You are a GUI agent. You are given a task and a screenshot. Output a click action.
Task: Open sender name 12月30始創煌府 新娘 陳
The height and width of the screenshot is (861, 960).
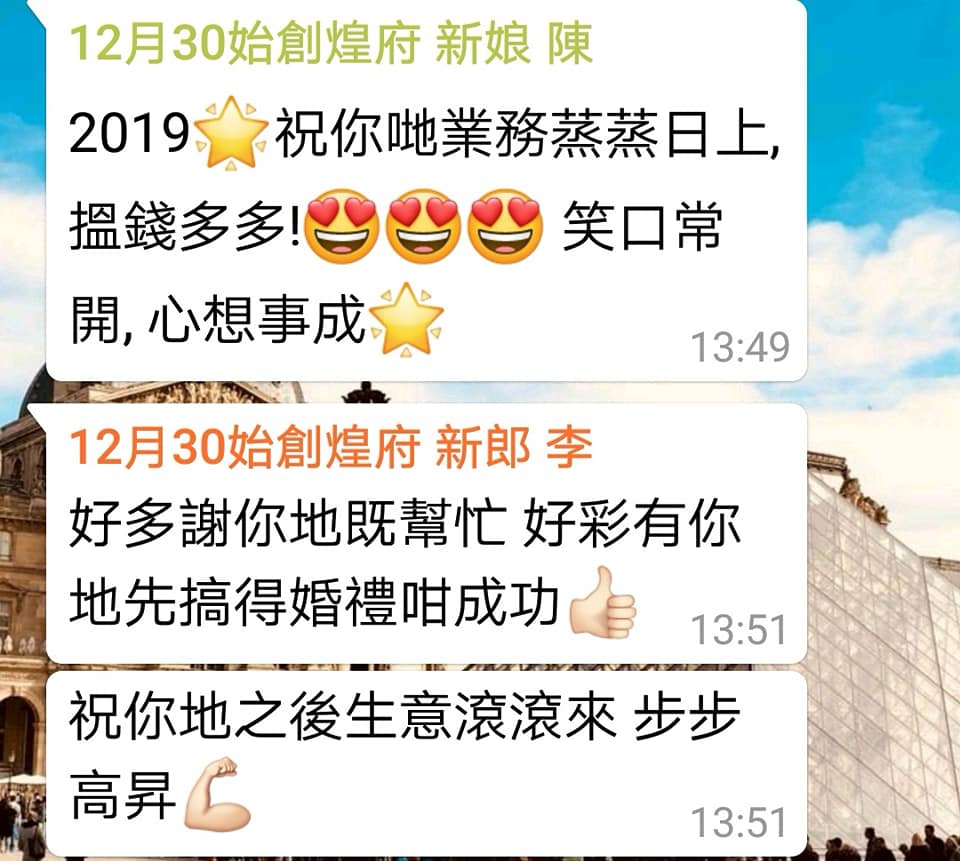pyautogui.click(x=331, y=44)
